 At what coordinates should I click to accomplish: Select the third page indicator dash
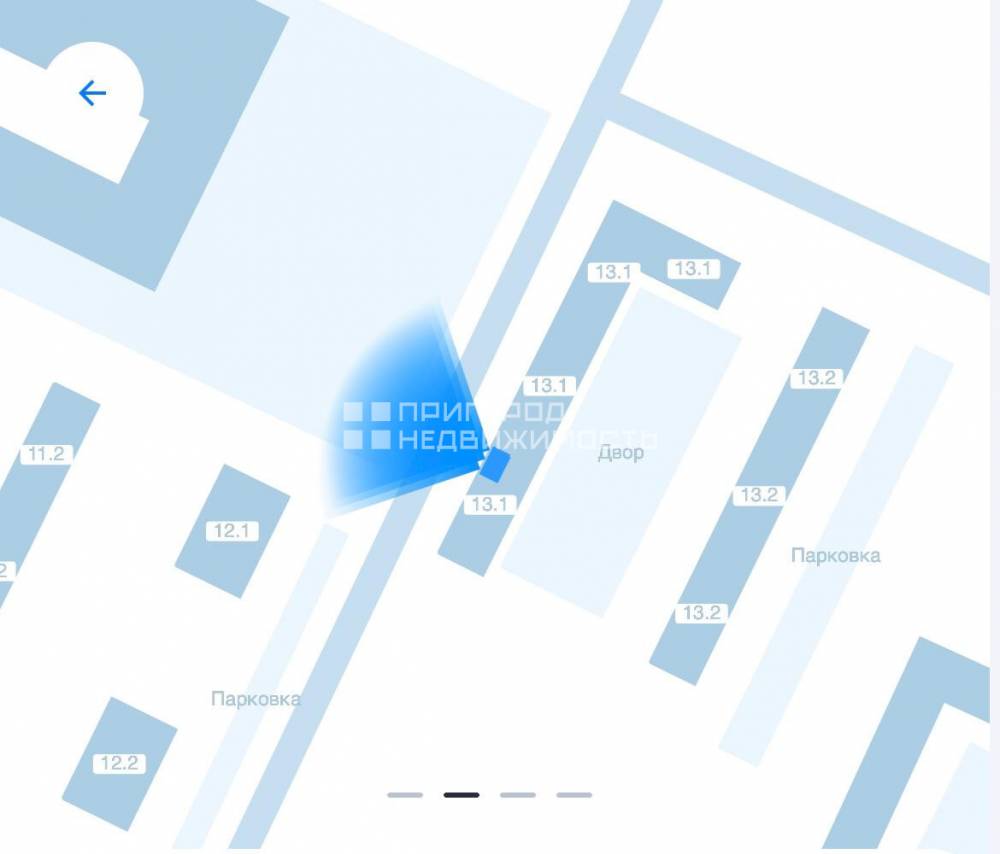click(x=518, y=795)
